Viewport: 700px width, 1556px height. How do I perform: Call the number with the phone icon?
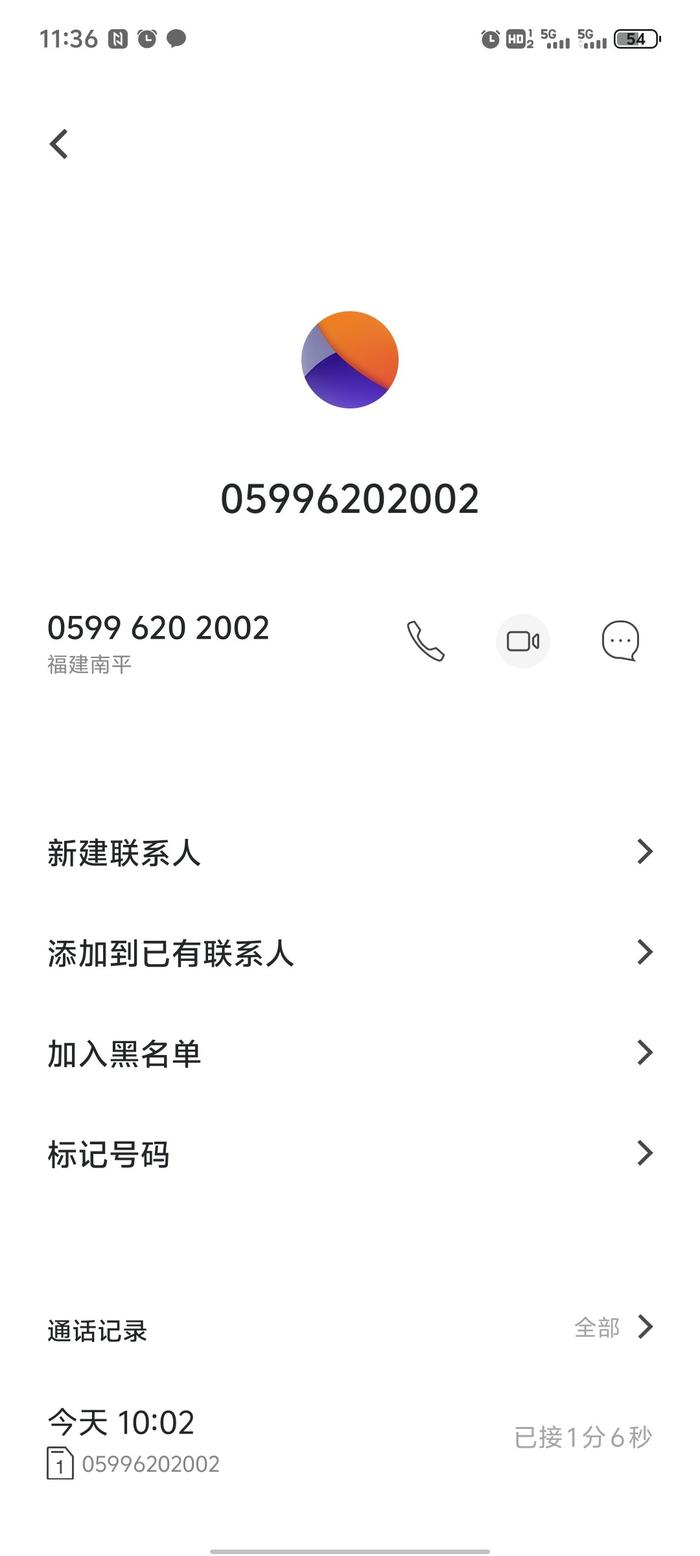coord(425,641)
